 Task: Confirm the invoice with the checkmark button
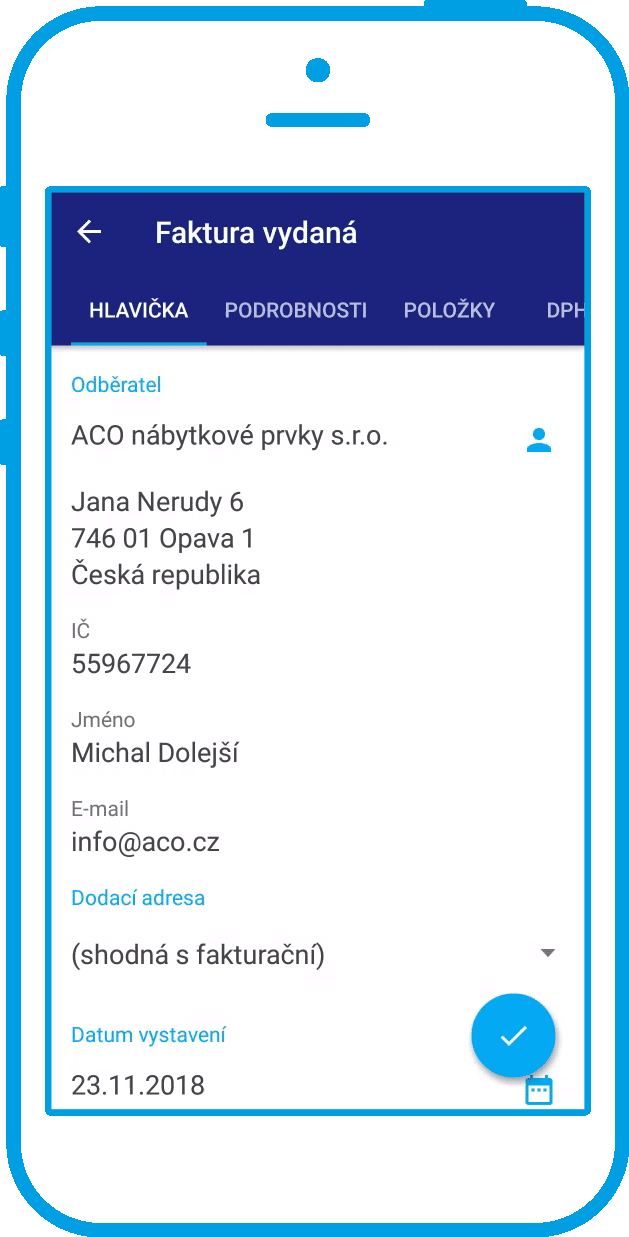pyautogui.click(x=513, y=1036)
